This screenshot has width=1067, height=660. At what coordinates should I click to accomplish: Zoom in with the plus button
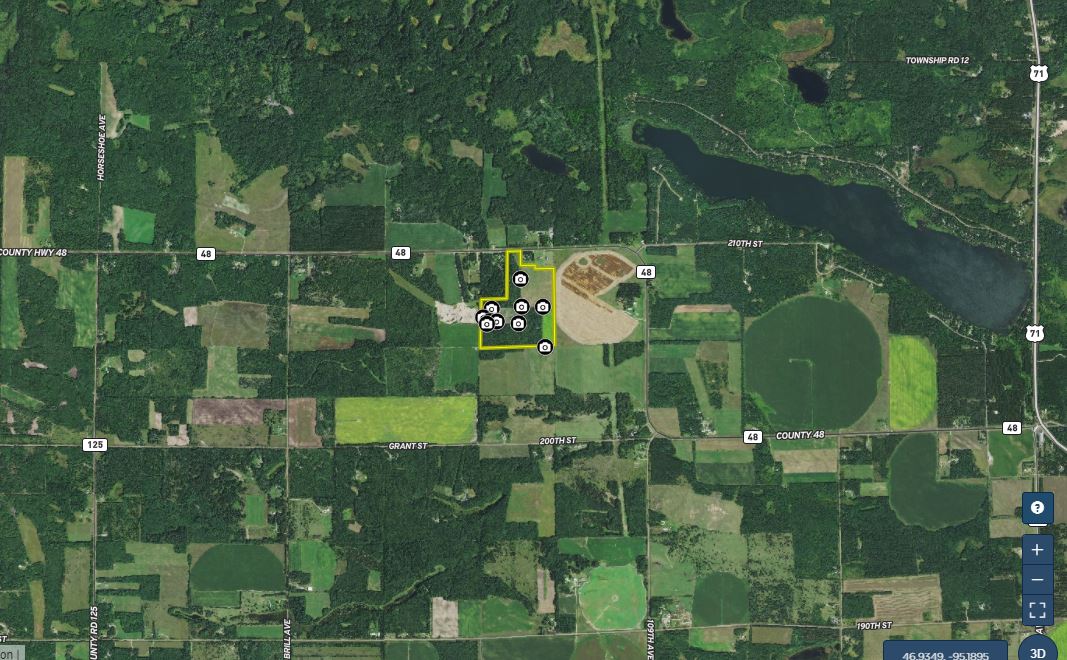1037,549
